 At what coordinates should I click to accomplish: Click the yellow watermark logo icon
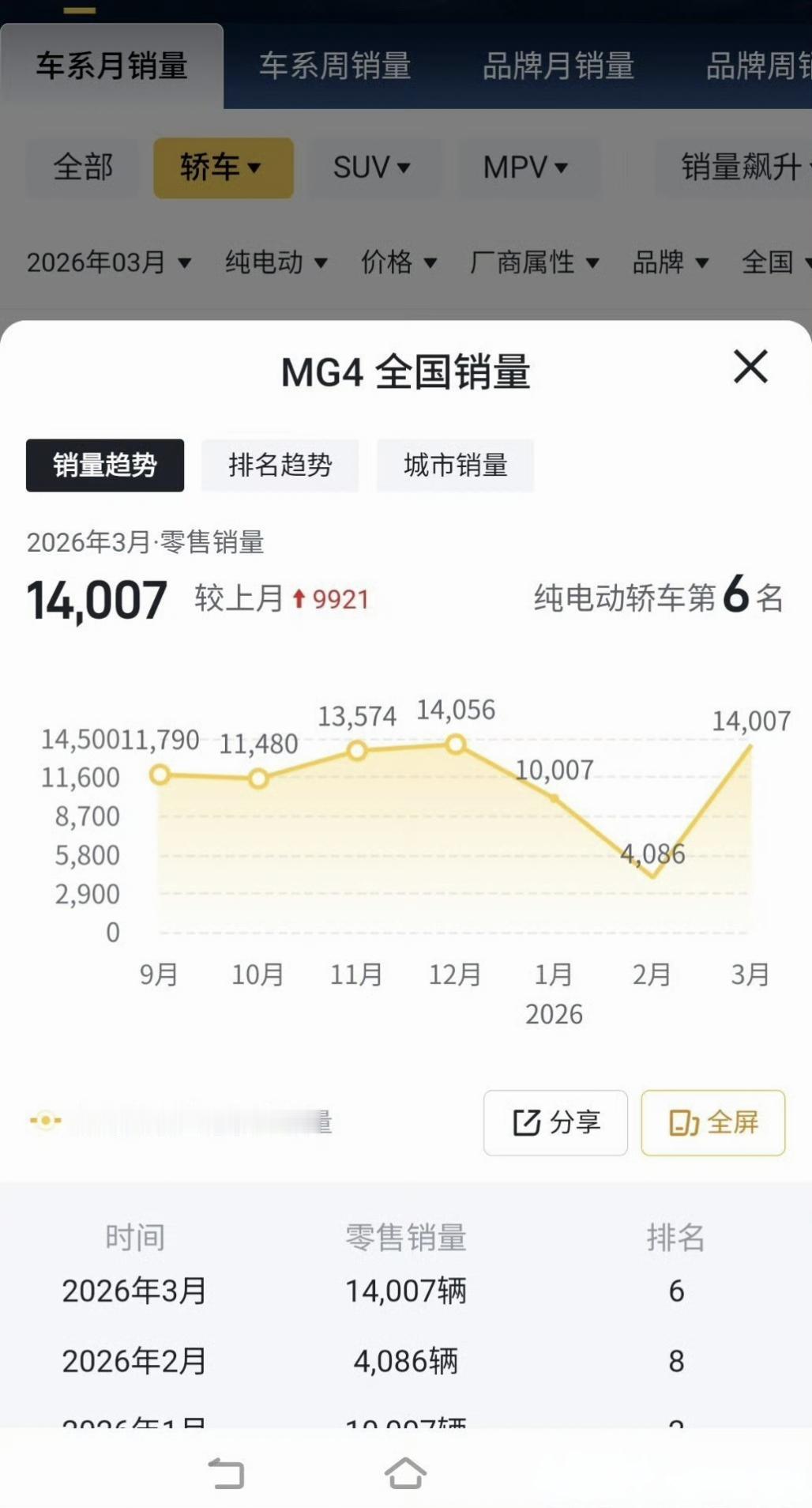coord(46,1120)
